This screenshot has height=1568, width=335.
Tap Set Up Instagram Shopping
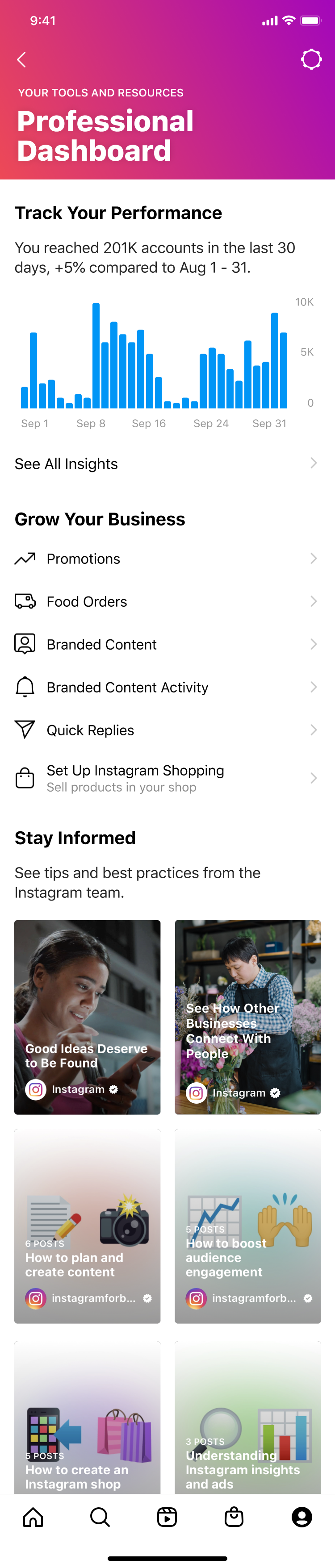coord(166,778)
